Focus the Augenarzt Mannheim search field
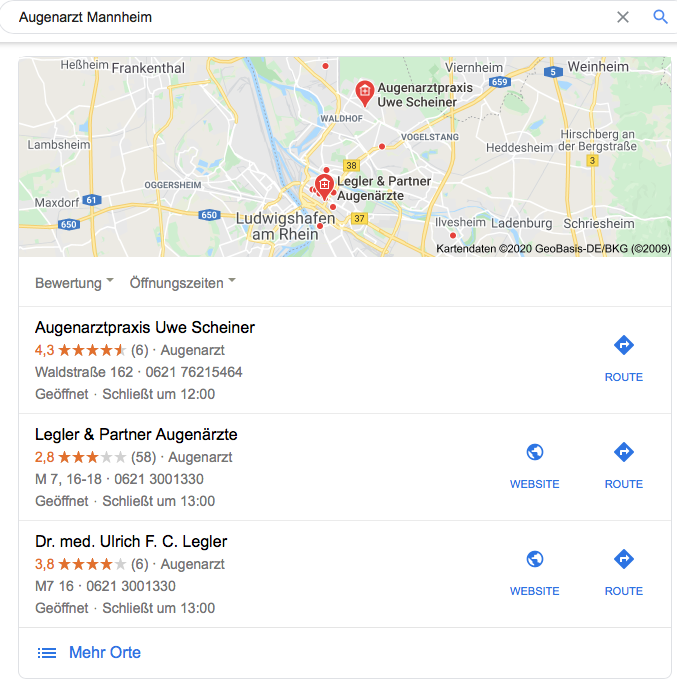677x681 pixels. click(300, 18)
